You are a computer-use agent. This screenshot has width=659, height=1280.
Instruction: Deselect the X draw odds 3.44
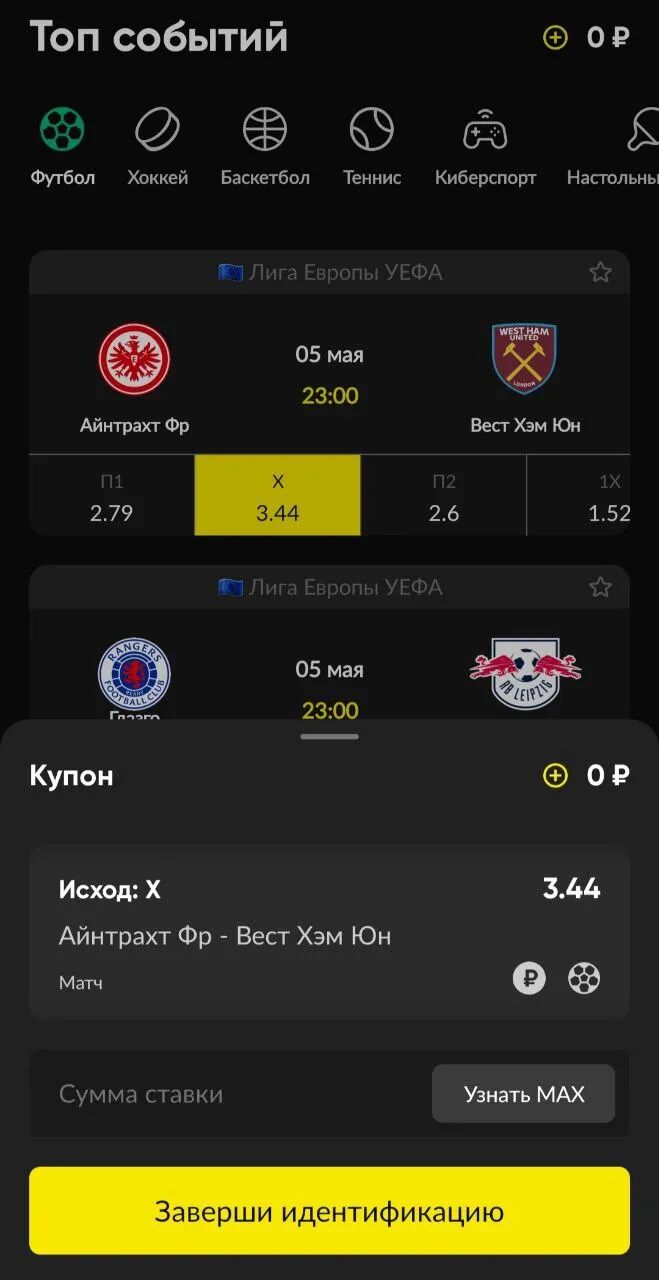(x=277, y=497)
